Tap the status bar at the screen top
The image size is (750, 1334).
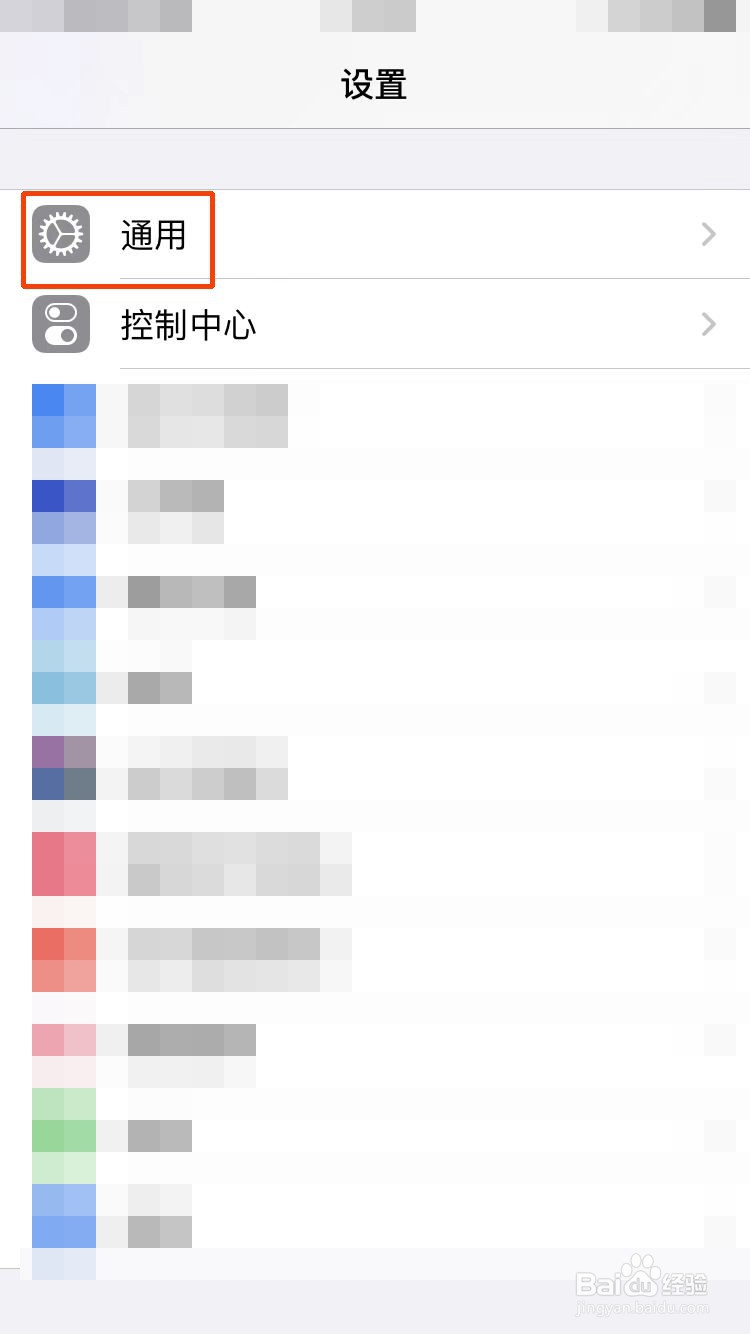(374, 15)
